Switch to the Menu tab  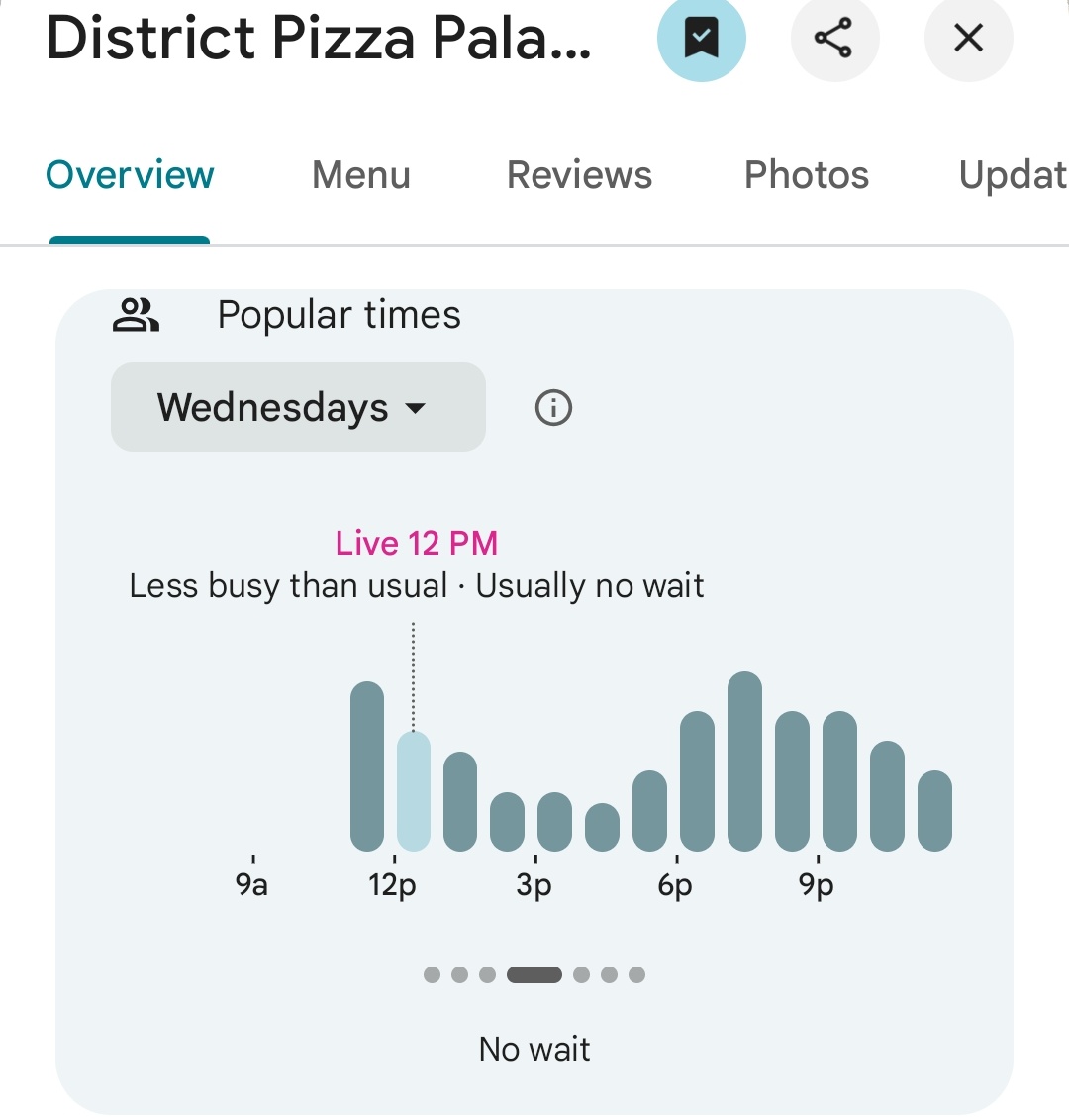point(361,175)
